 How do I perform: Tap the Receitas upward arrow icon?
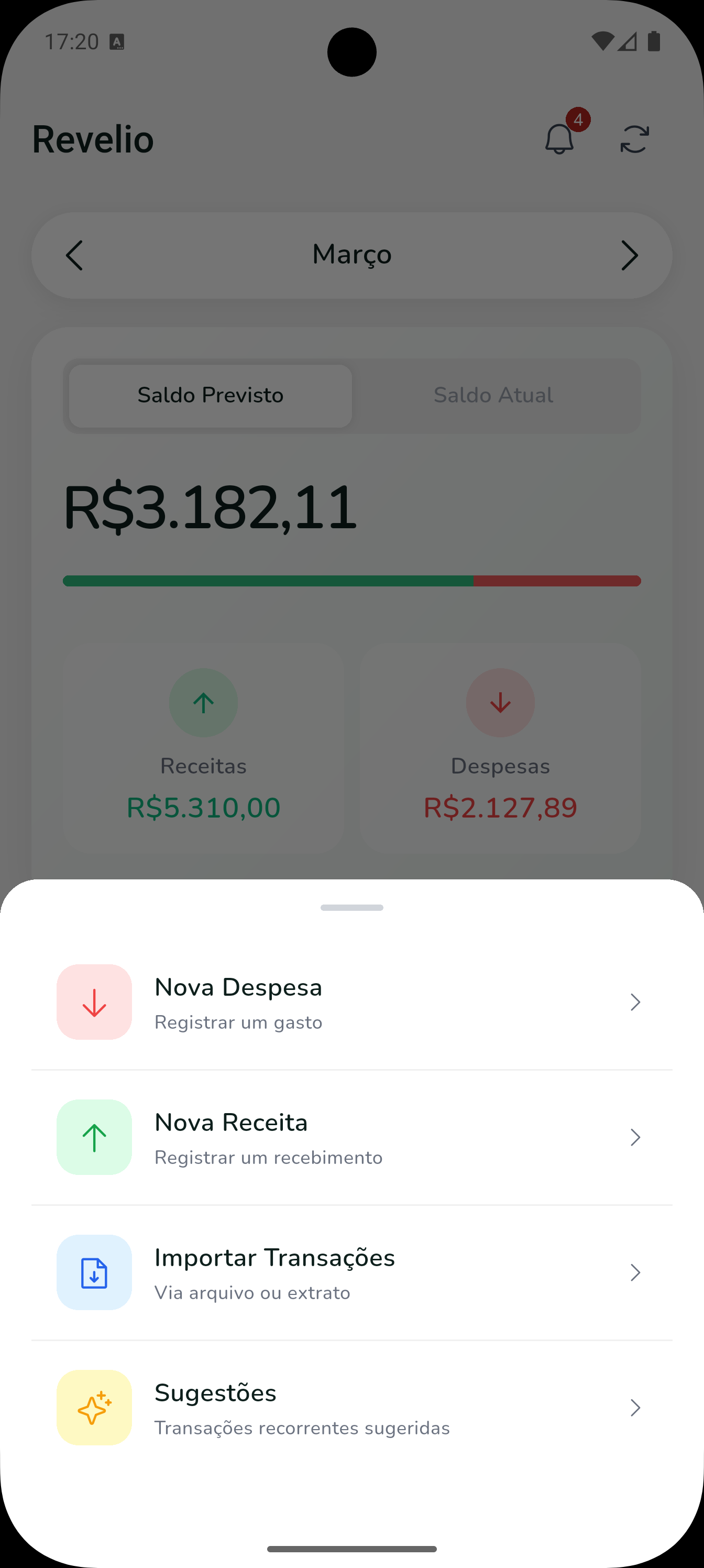tap(203, 702)
